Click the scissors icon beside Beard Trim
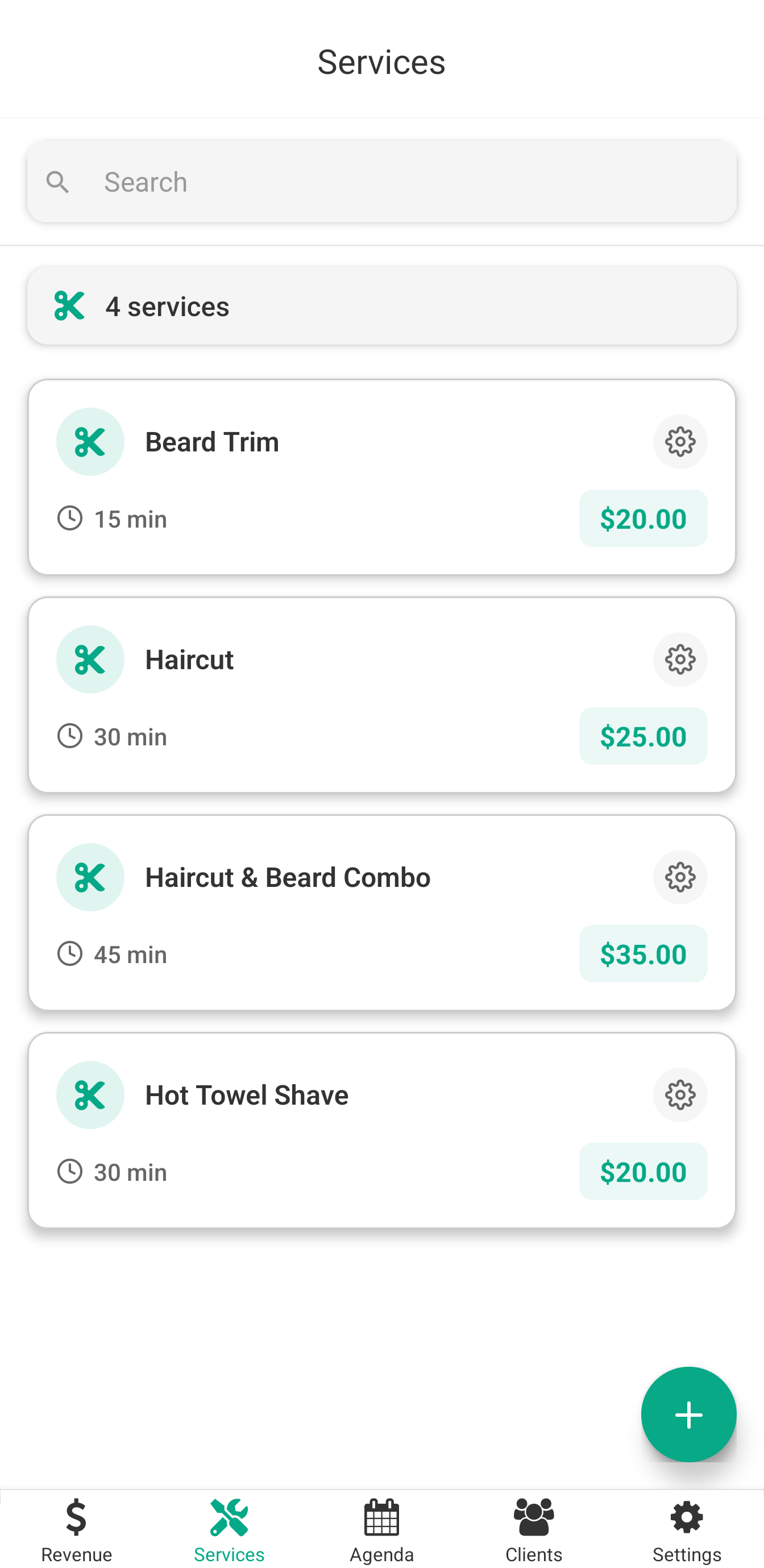This screenshot has height=1568, width=764. point(90,442)
